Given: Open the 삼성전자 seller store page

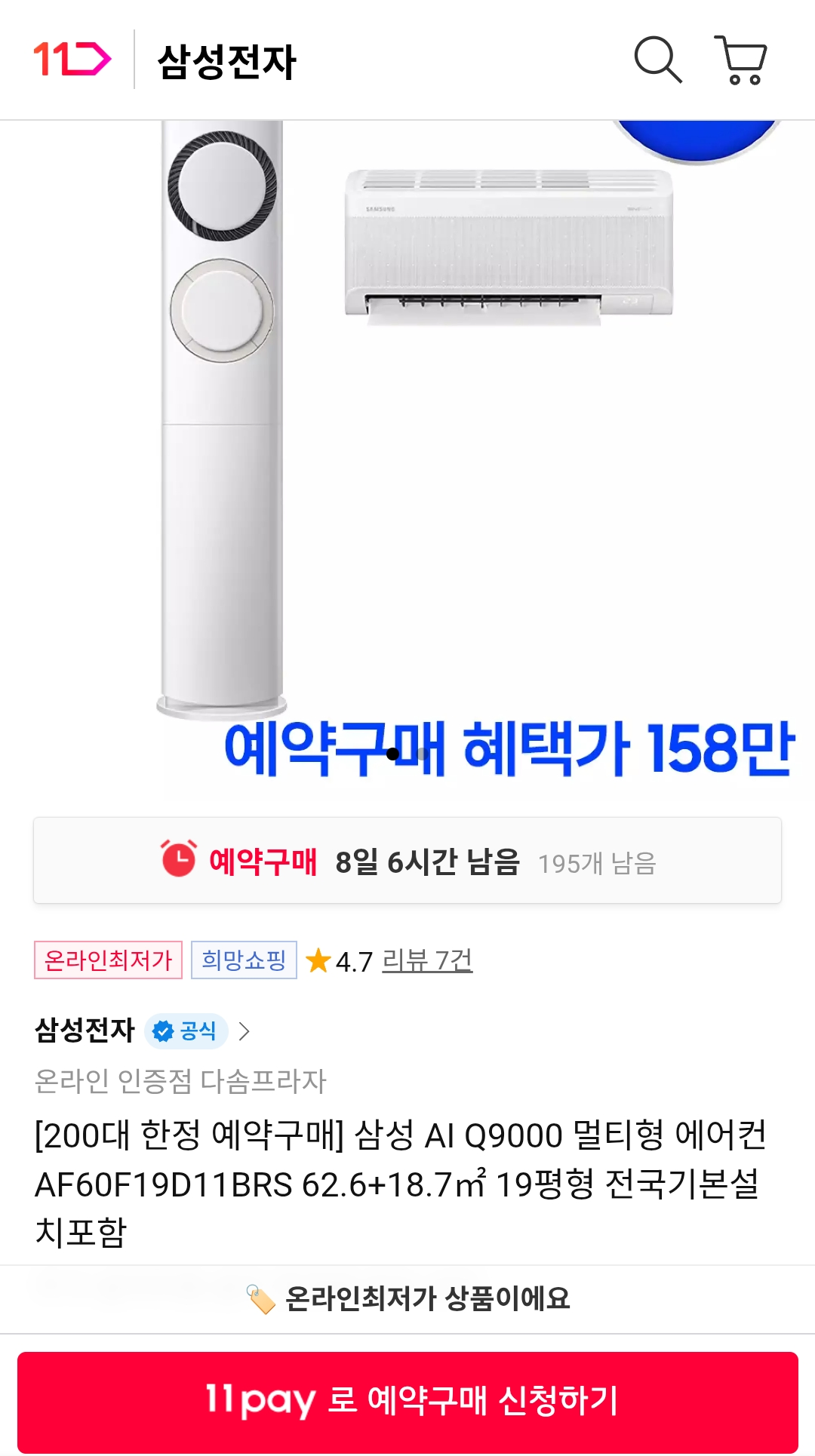Looking at the screenshot, I should tap(85, 1031).
